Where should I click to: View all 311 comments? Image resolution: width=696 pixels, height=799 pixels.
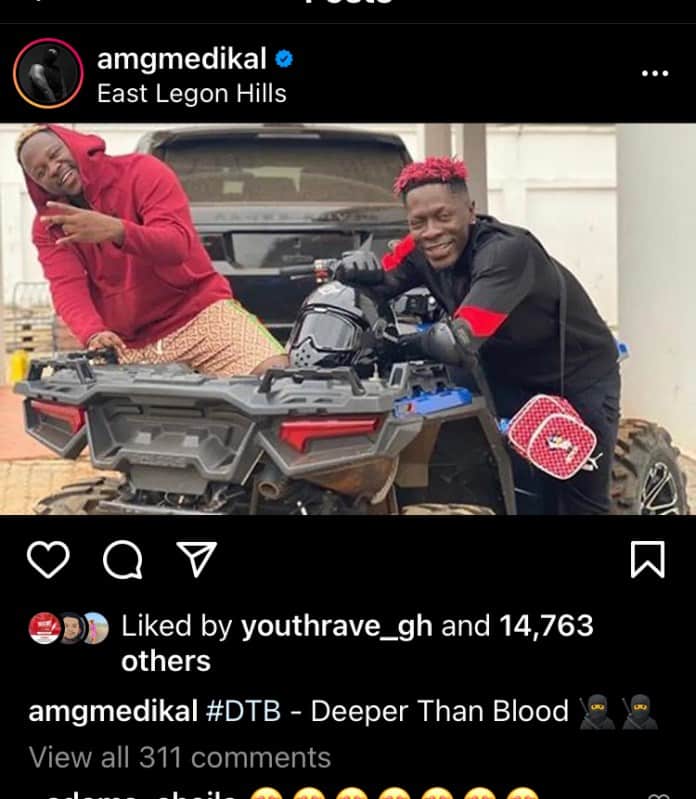tap(180, 757)
